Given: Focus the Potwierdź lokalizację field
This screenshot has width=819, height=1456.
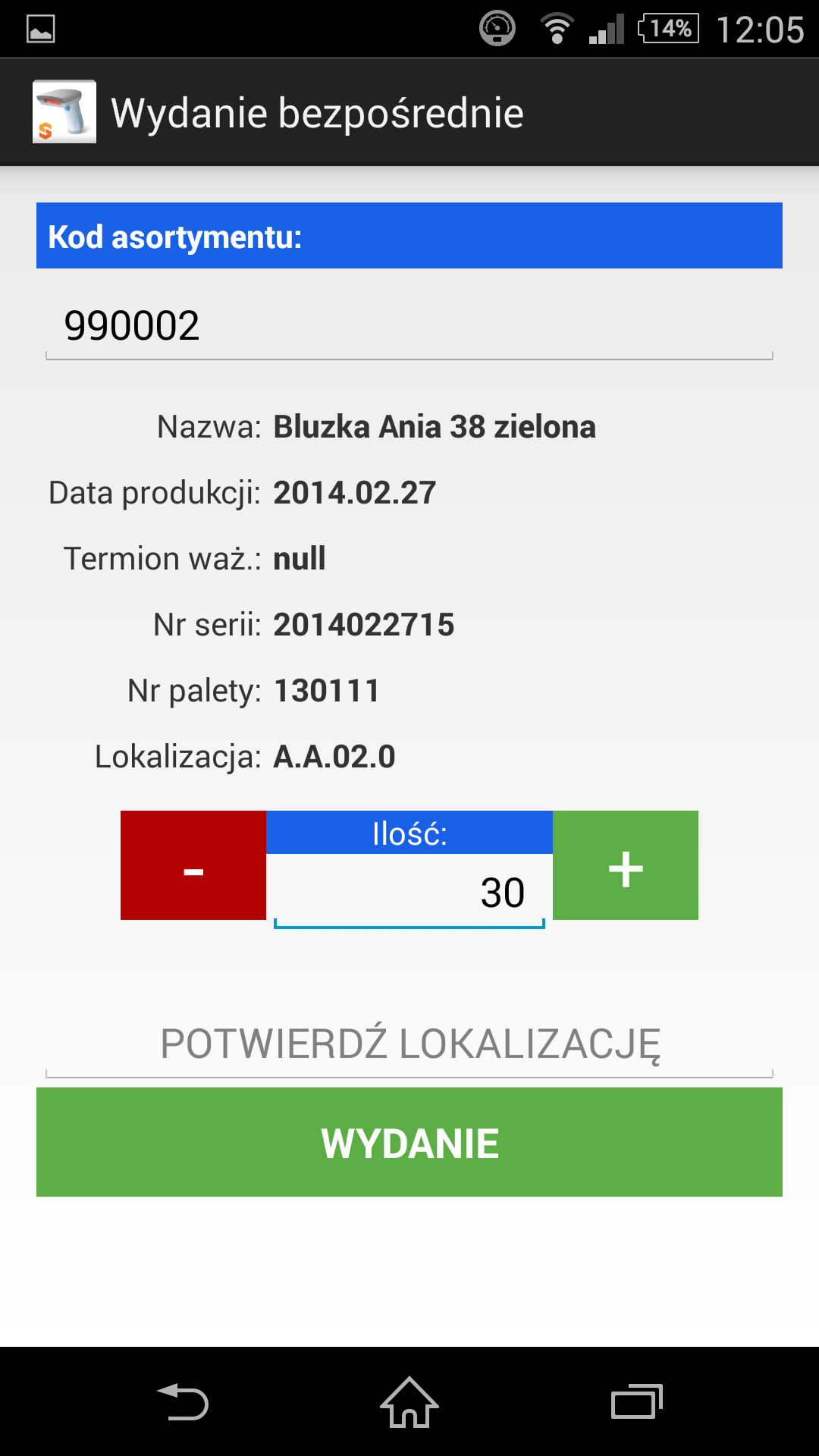Looking at the screenshot, I should click(x=409, y=1043).
